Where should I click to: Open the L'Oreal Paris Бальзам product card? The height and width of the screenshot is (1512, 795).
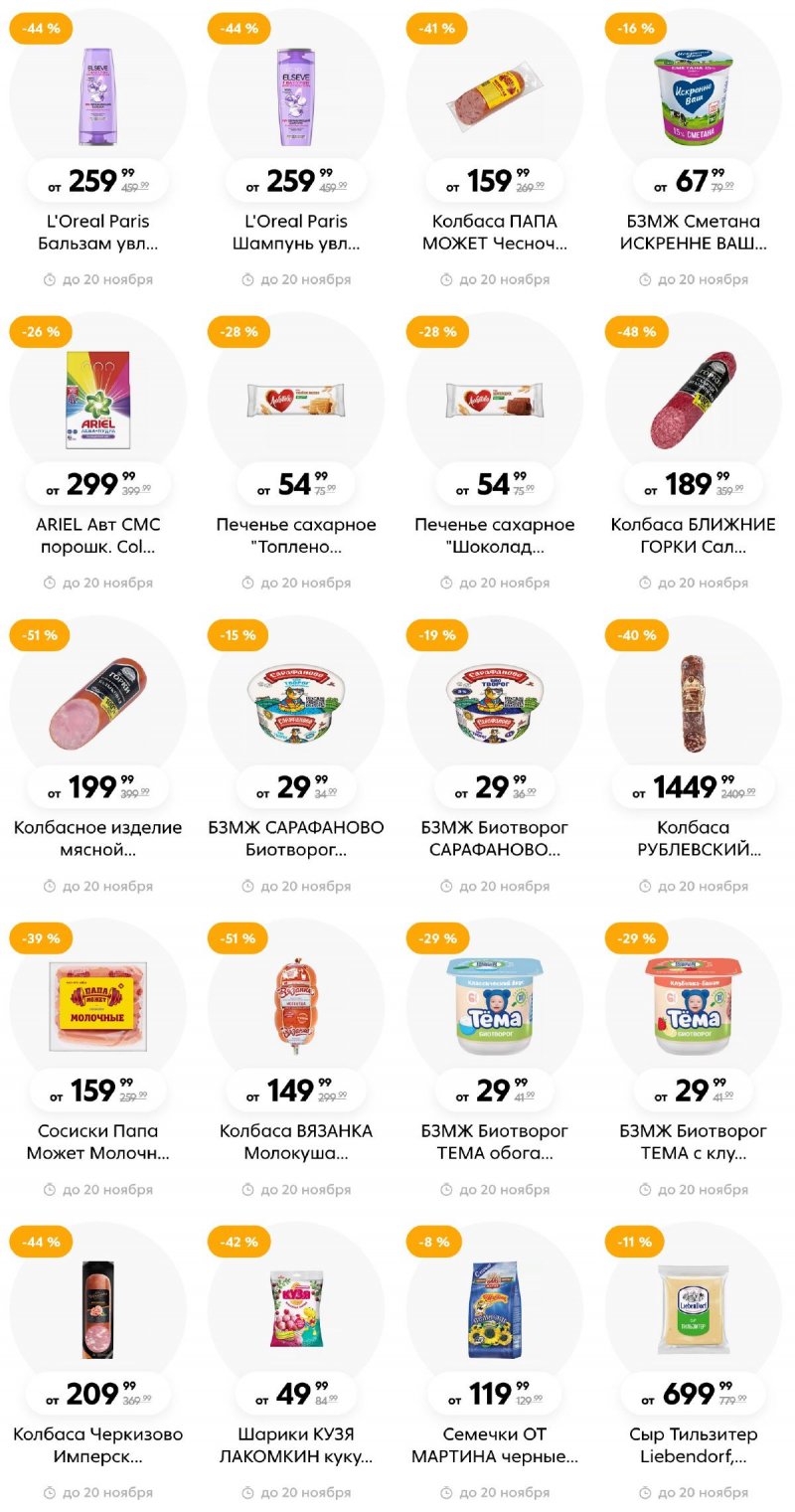(x=97, y=99)
